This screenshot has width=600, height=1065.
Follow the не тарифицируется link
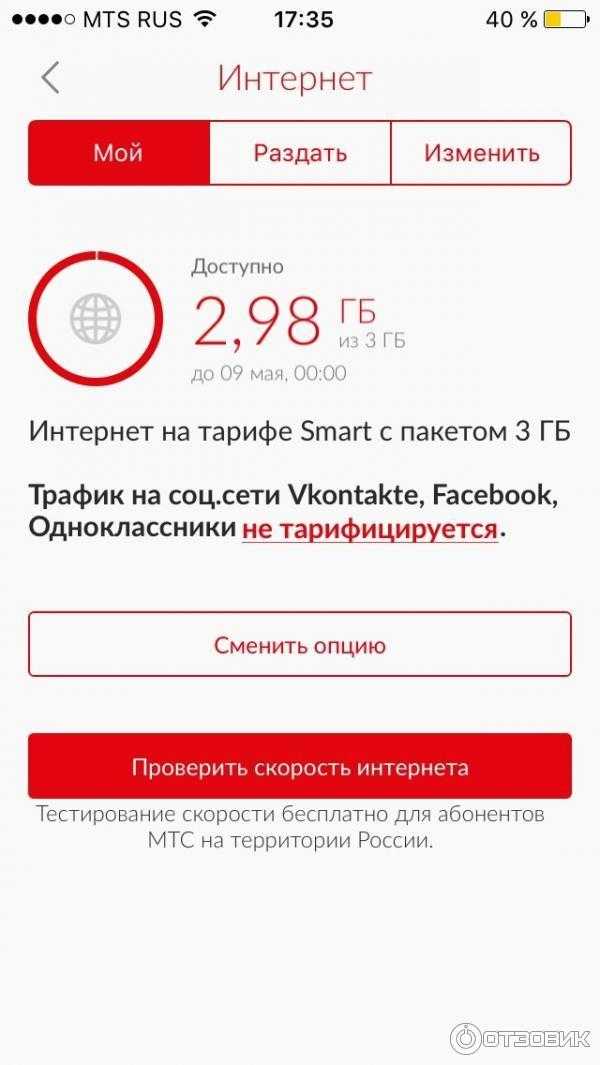pos(370,529)
